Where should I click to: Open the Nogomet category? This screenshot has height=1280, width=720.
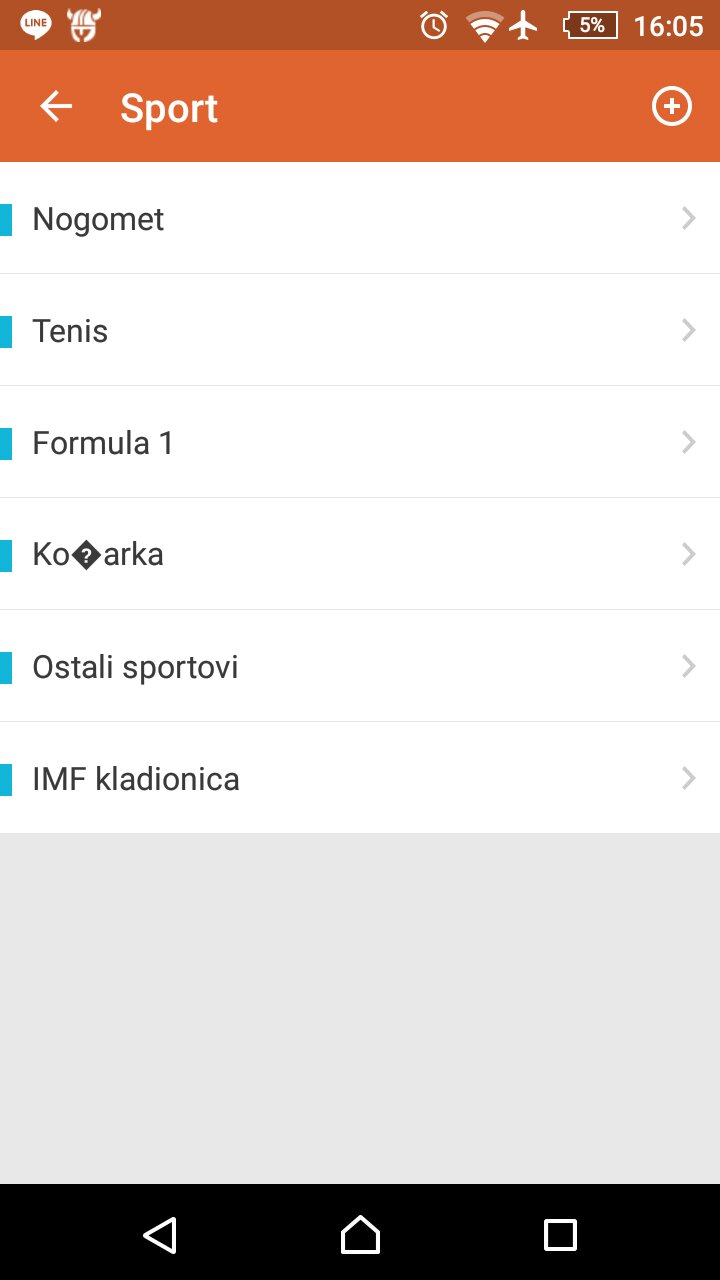360,219
